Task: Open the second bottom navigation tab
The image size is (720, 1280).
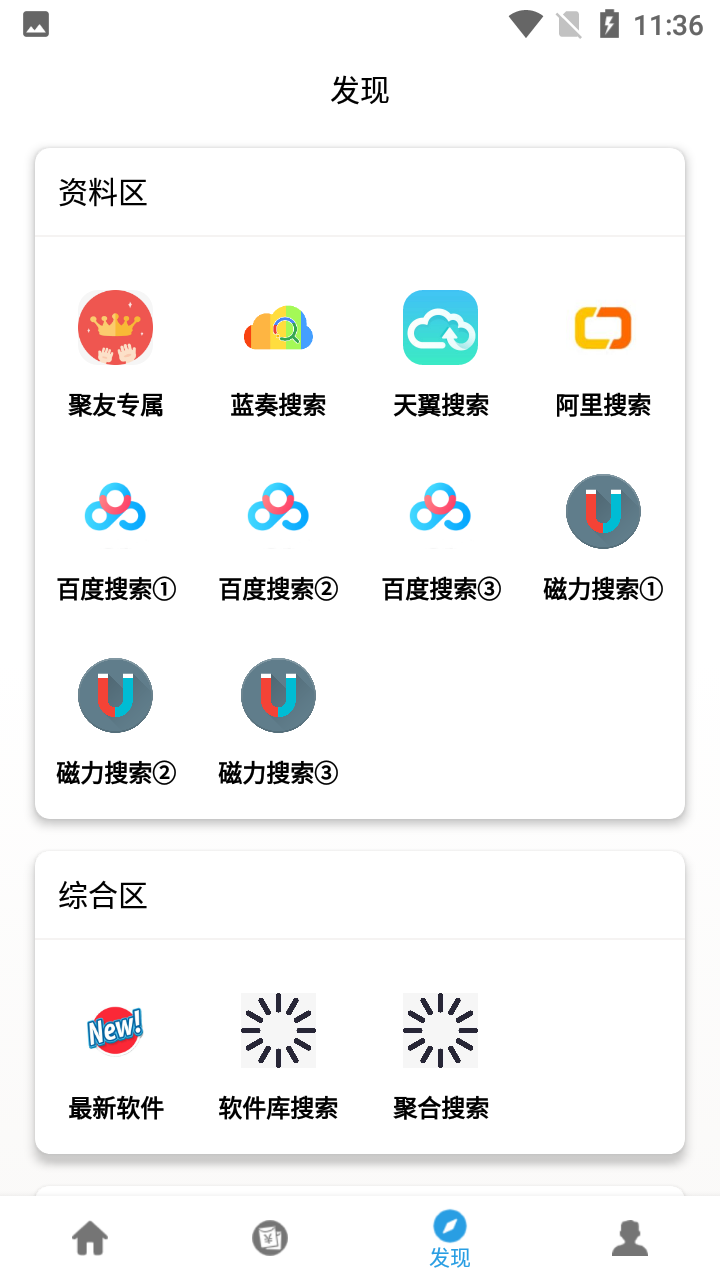Action: (270, 1238)
